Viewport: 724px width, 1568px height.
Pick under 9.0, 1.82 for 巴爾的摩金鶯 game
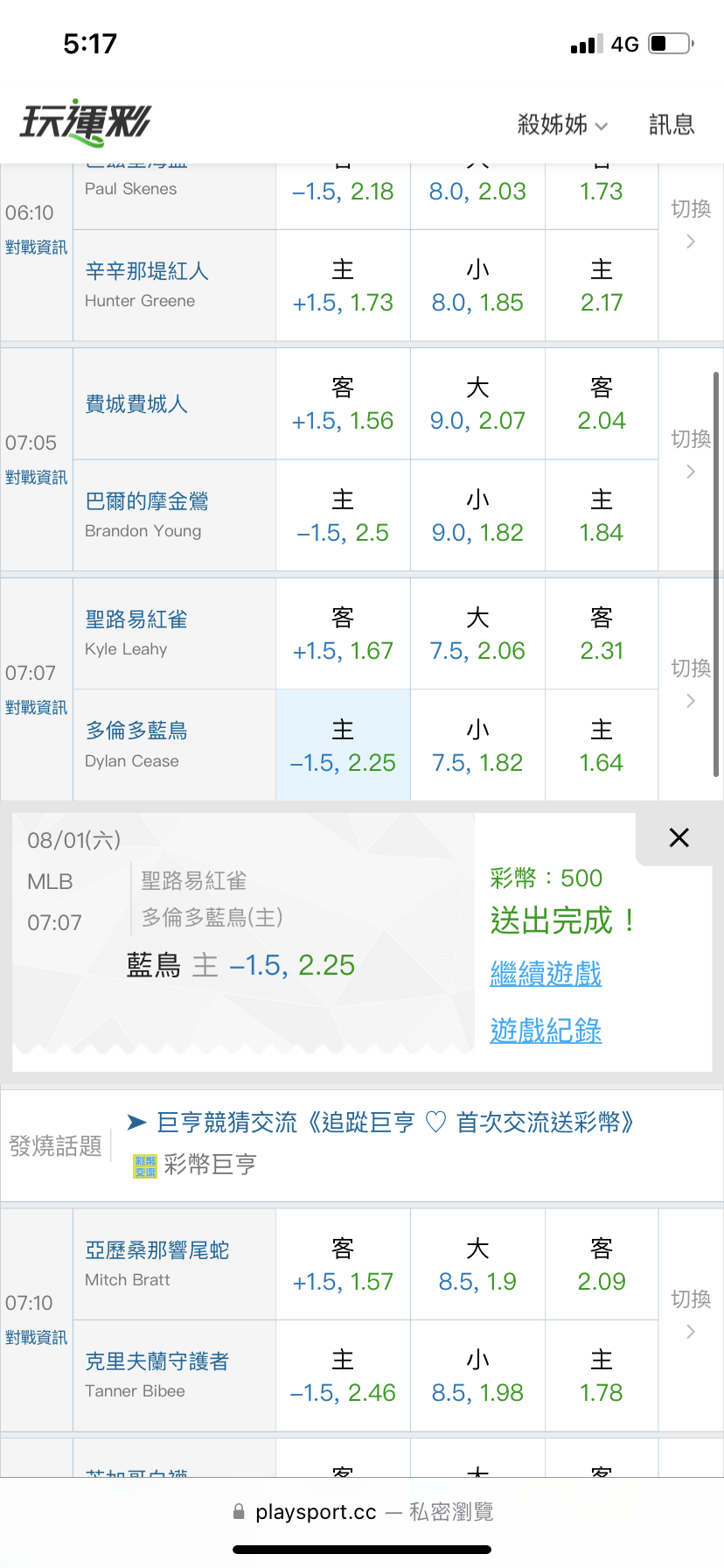click(x=477, y=516)
